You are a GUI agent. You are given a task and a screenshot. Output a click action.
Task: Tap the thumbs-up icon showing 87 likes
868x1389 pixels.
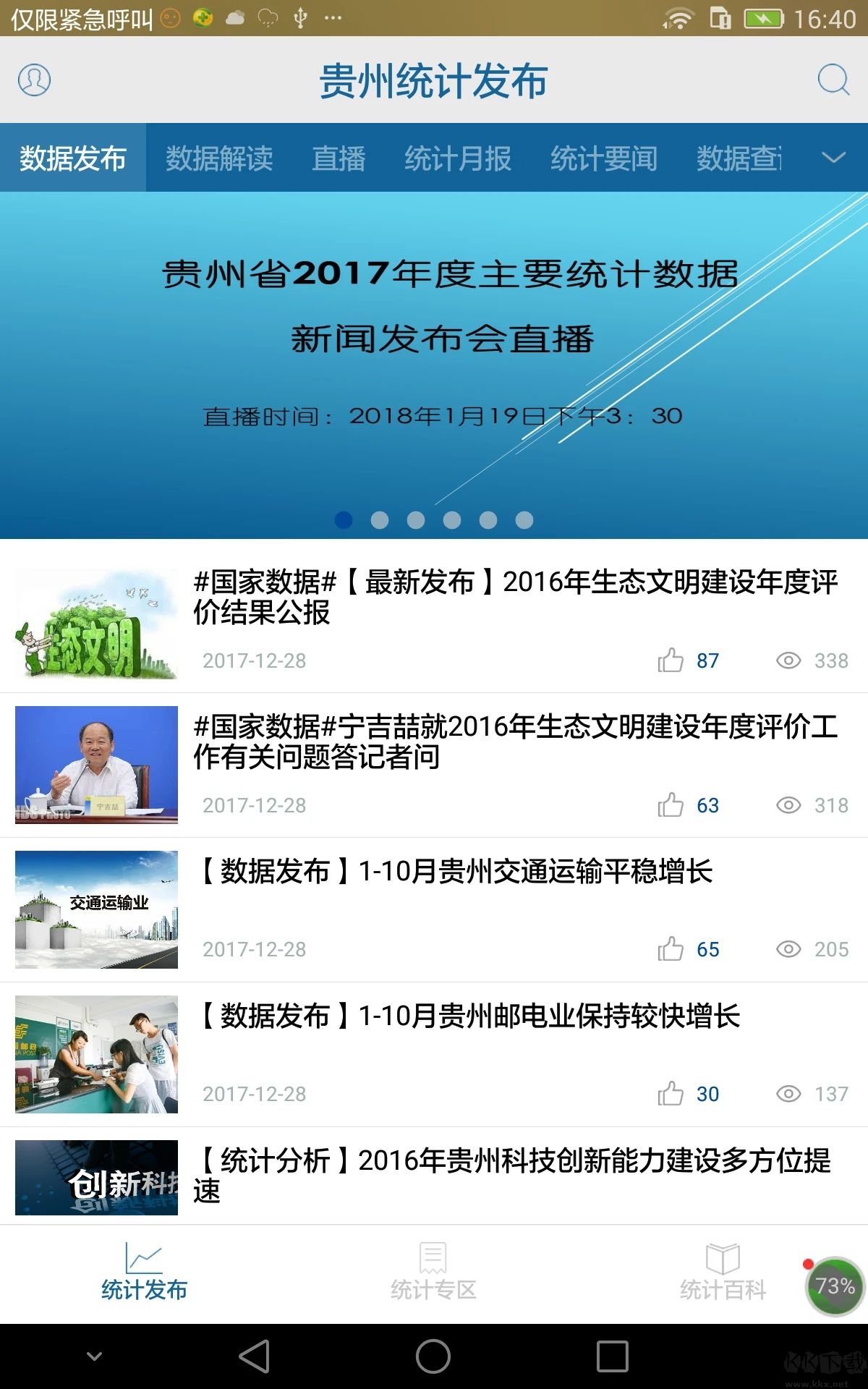click(x=673, y=660)
